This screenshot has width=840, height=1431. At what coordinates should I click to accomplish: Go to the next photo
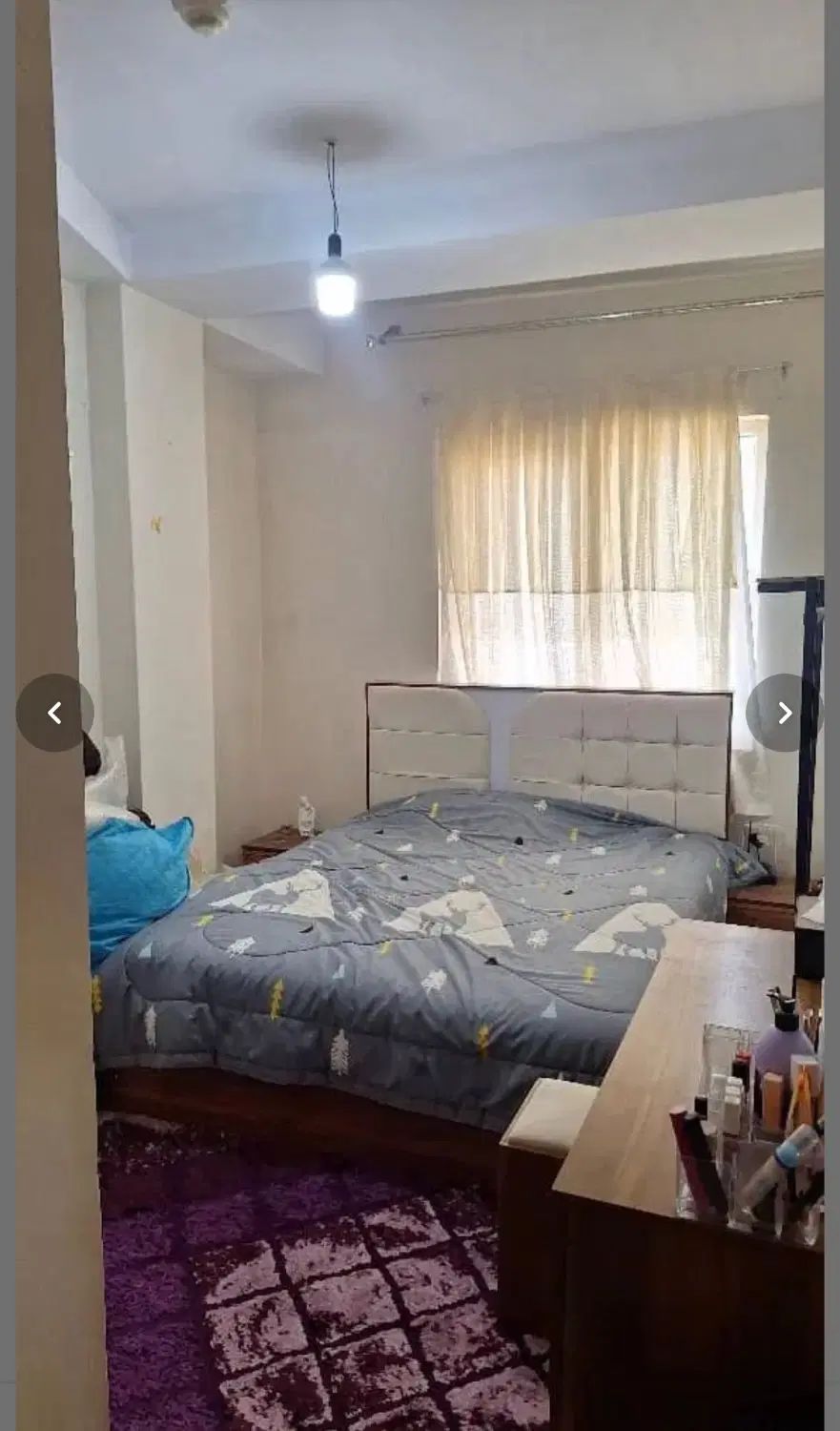tap(784, 713)
